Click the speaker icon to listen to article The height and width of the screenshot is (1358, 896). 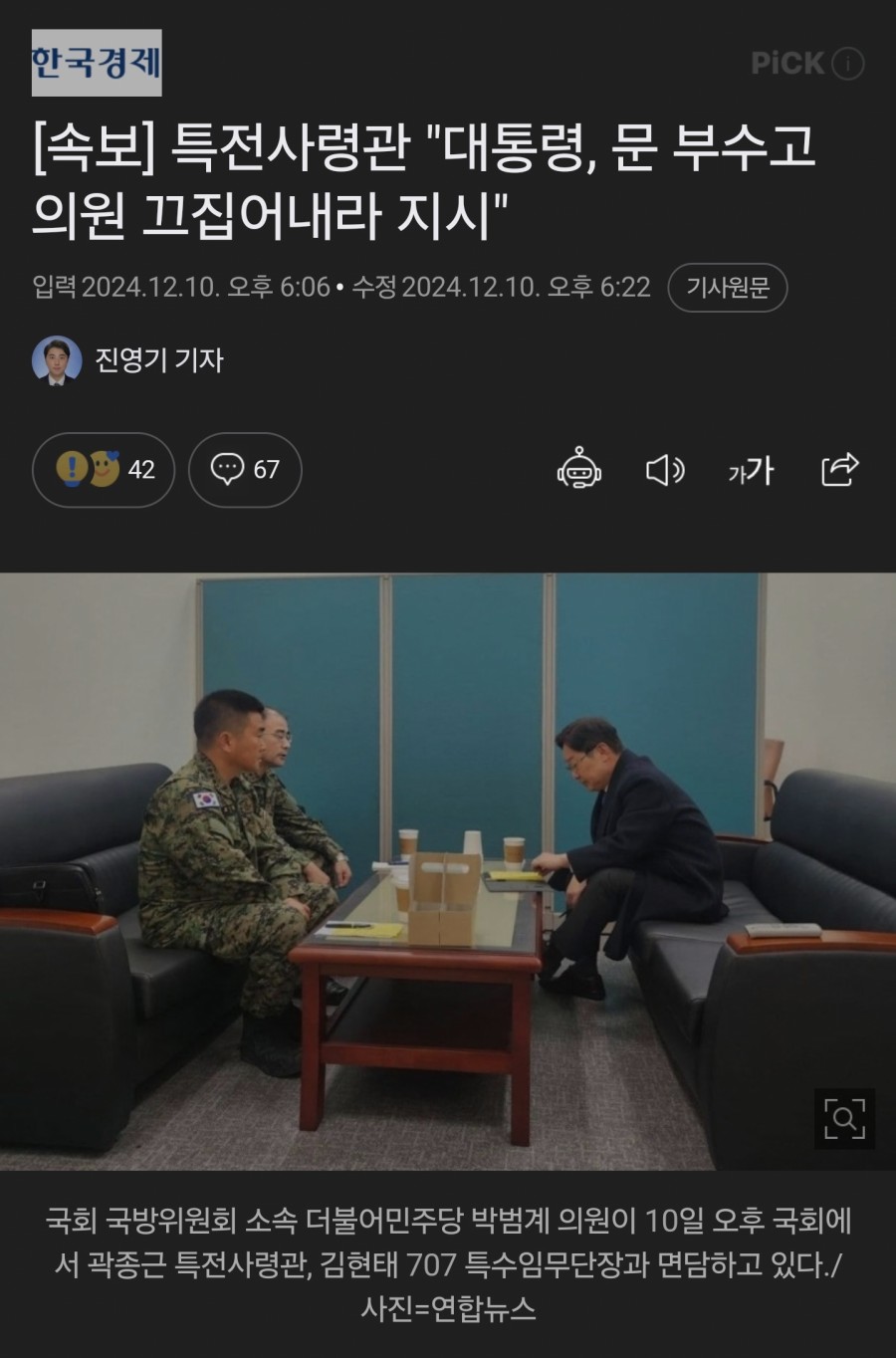point(665,471)
